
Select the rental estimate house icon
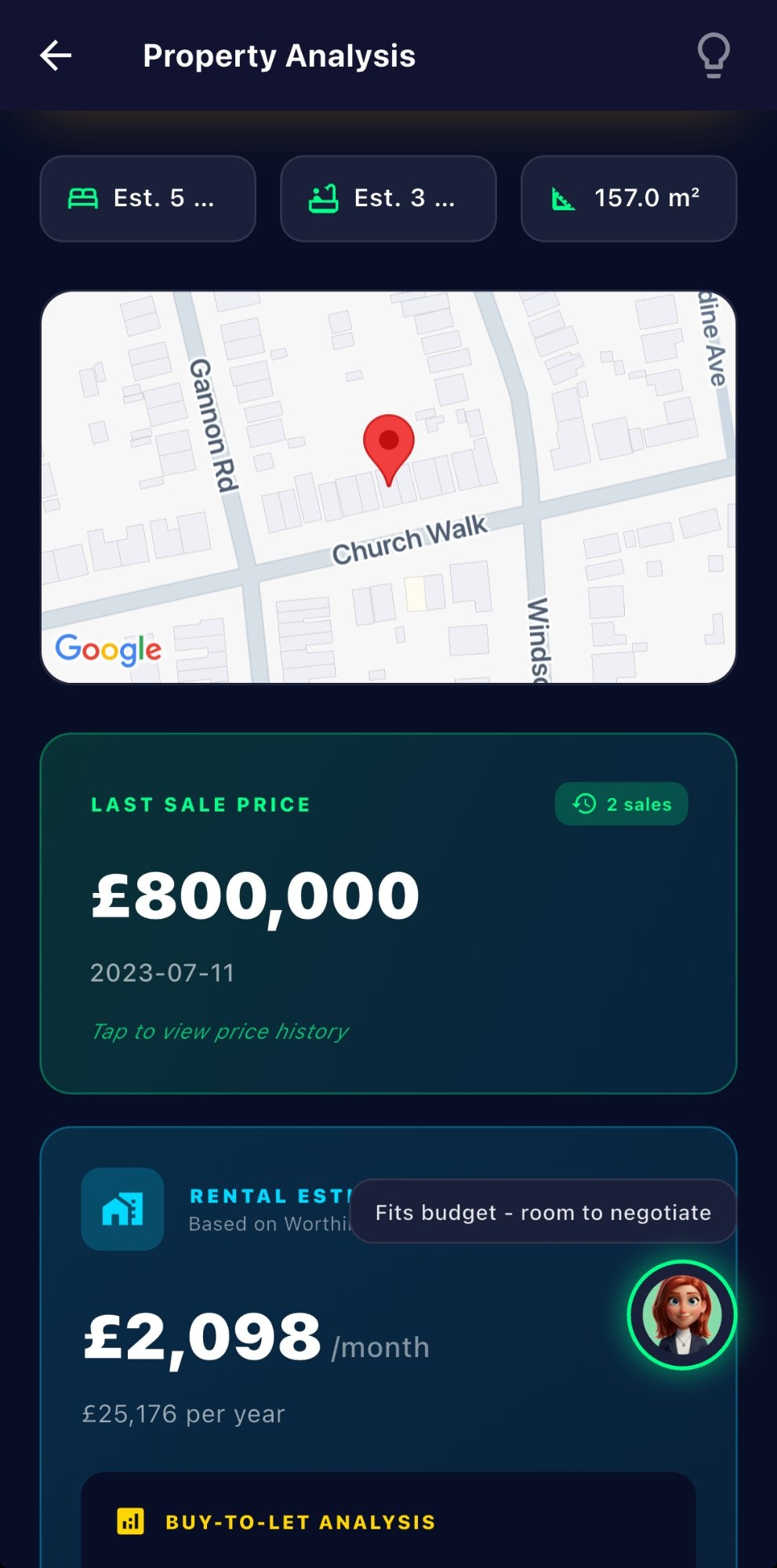click(x=122, y=1209)
